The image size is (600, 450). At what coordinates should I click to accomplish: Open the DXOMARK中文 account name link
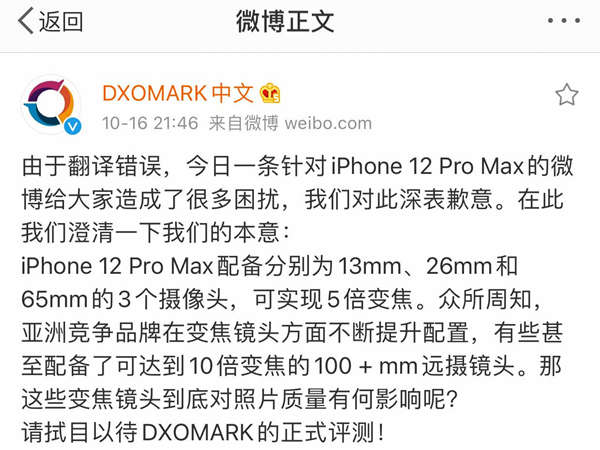click(x=178, y=94)
